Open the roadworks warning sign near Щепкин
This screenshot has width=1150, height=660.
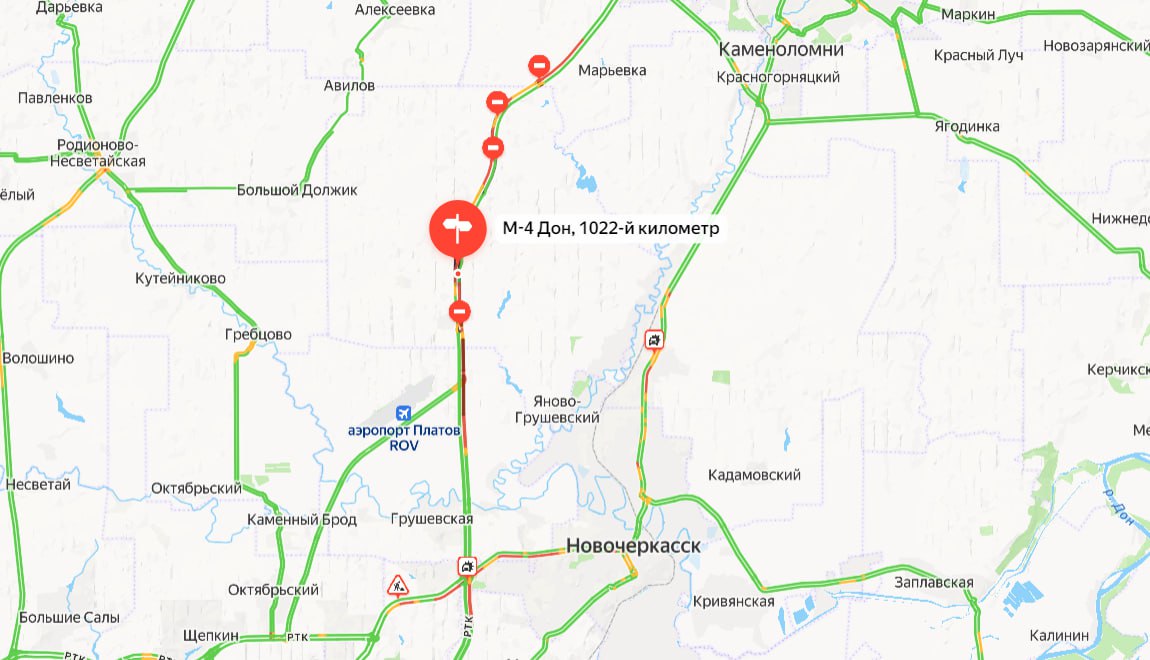pos(399,585)
